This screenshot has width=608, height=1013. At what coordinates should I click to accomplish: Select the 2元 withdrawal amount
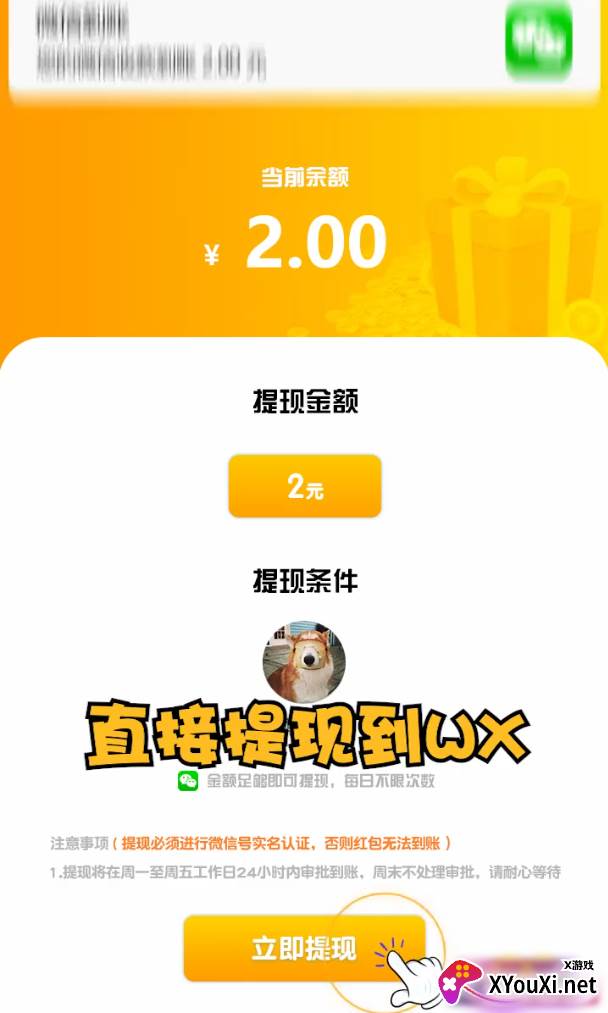305,487
